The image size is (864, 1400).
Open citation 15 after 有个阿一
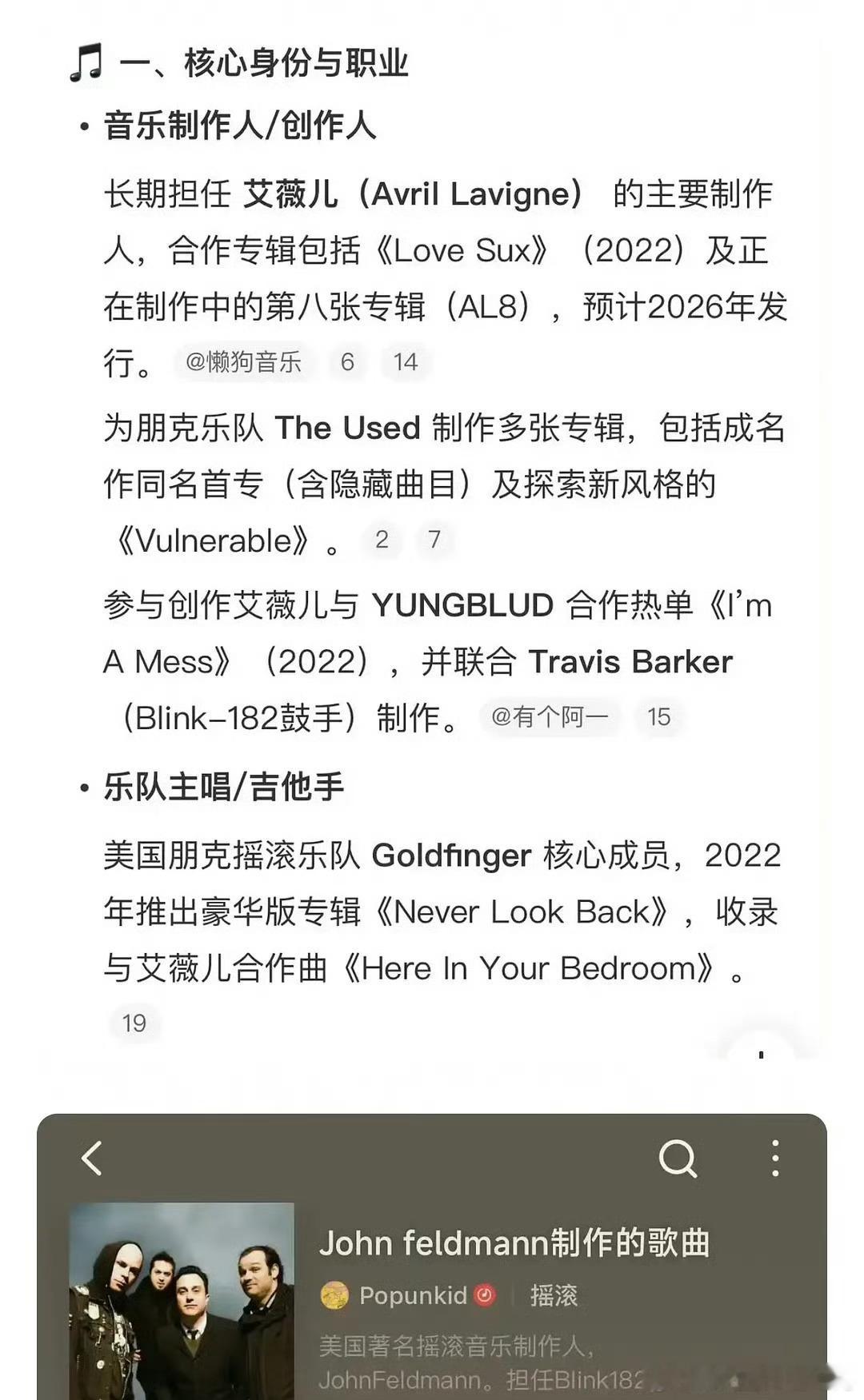[658, 717]
